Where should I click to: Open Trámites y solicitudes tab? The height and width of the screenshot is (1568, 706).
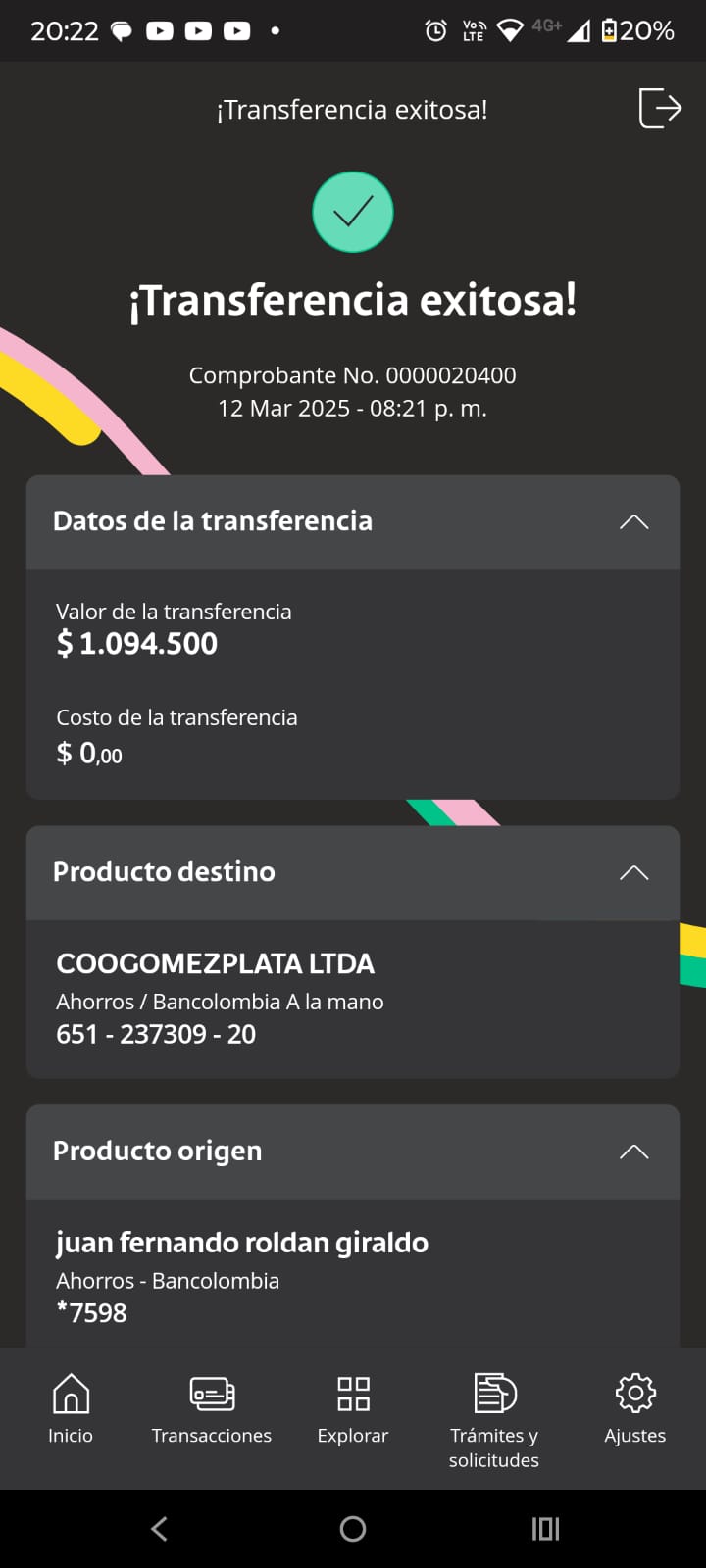pos(494,1418)
